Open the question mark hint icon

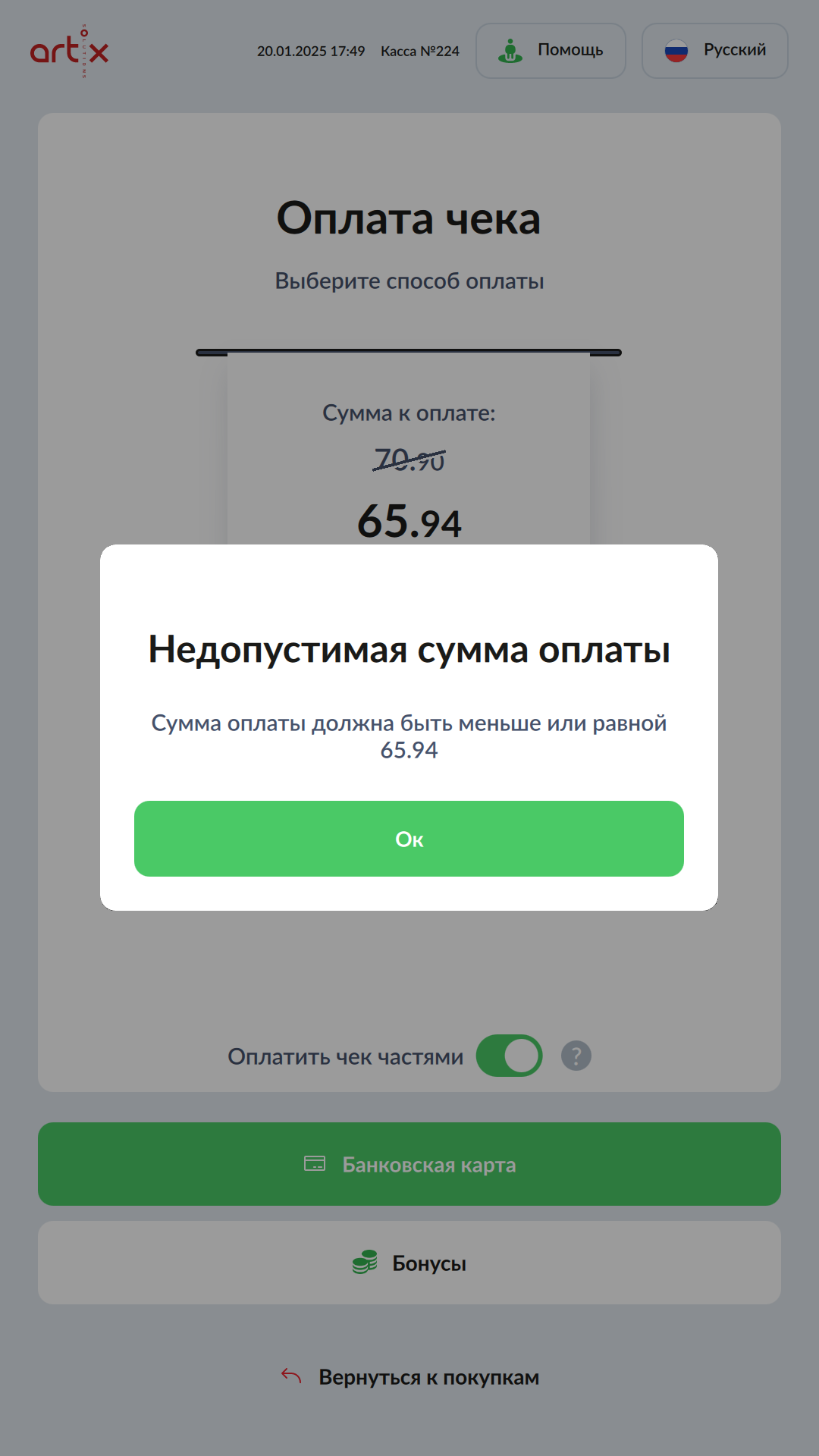click(576, 1056)
